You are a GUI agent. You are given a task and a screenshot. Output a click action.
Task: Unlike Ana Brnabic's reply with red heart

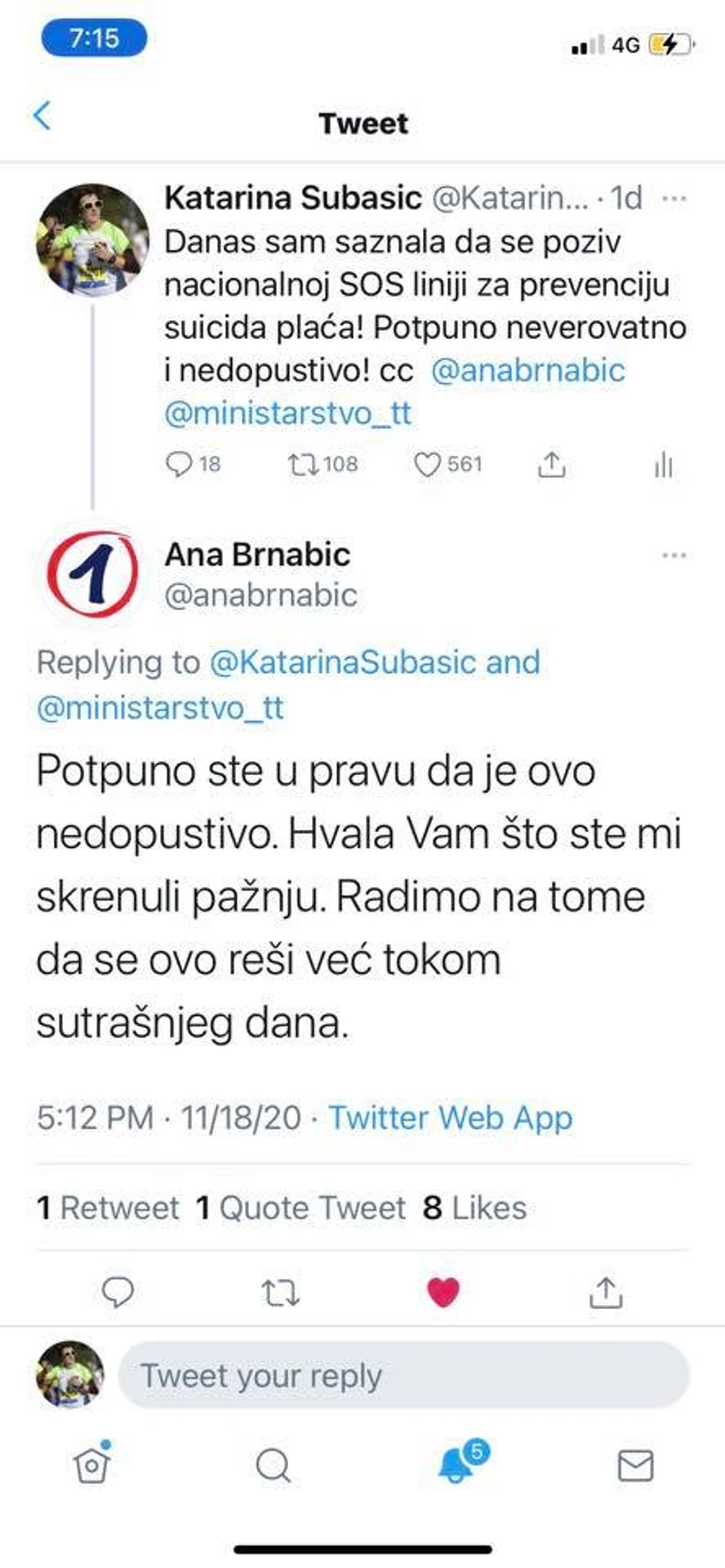click(x=443, y=1293)
